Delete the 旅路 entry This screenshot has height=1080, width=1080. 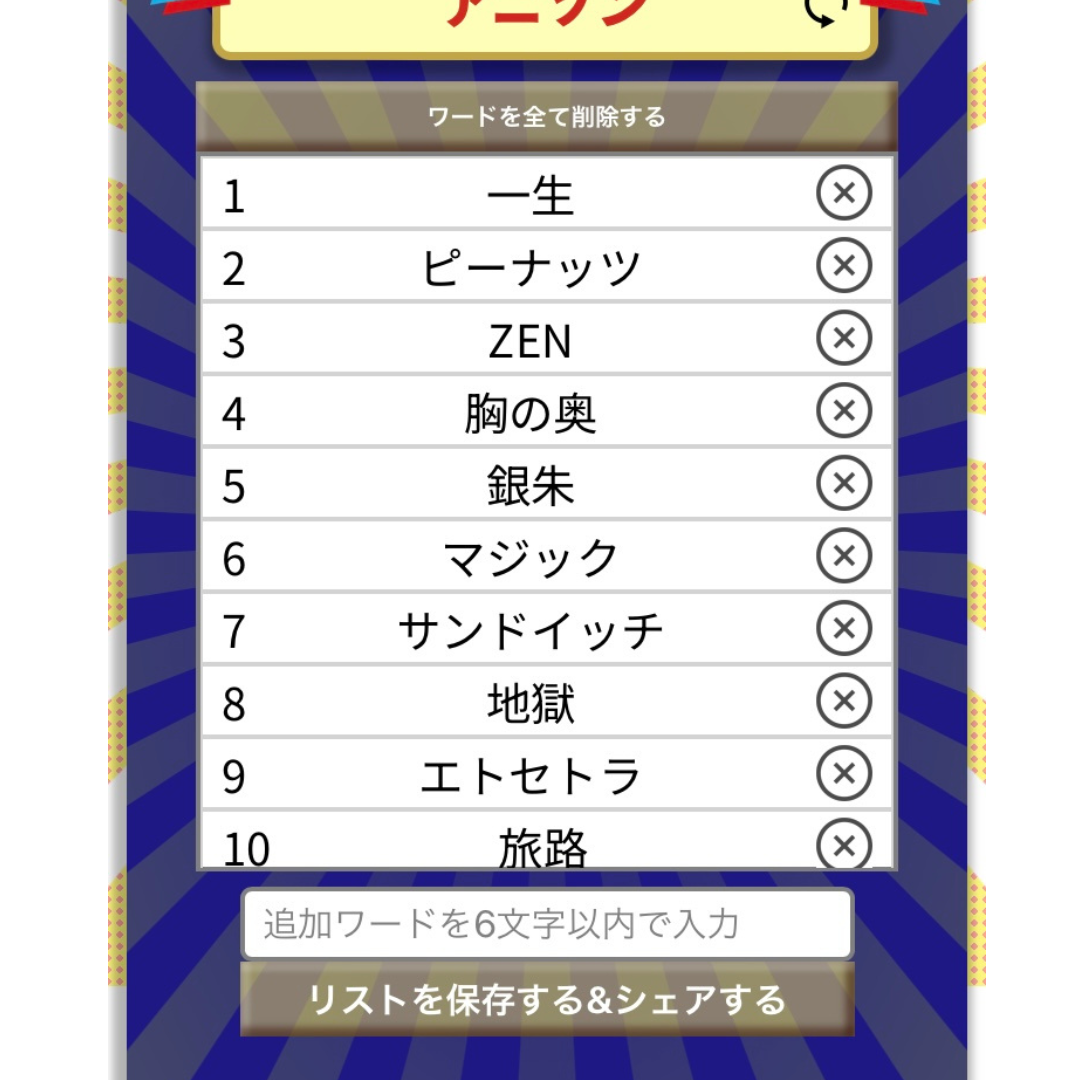click(844, 845)
